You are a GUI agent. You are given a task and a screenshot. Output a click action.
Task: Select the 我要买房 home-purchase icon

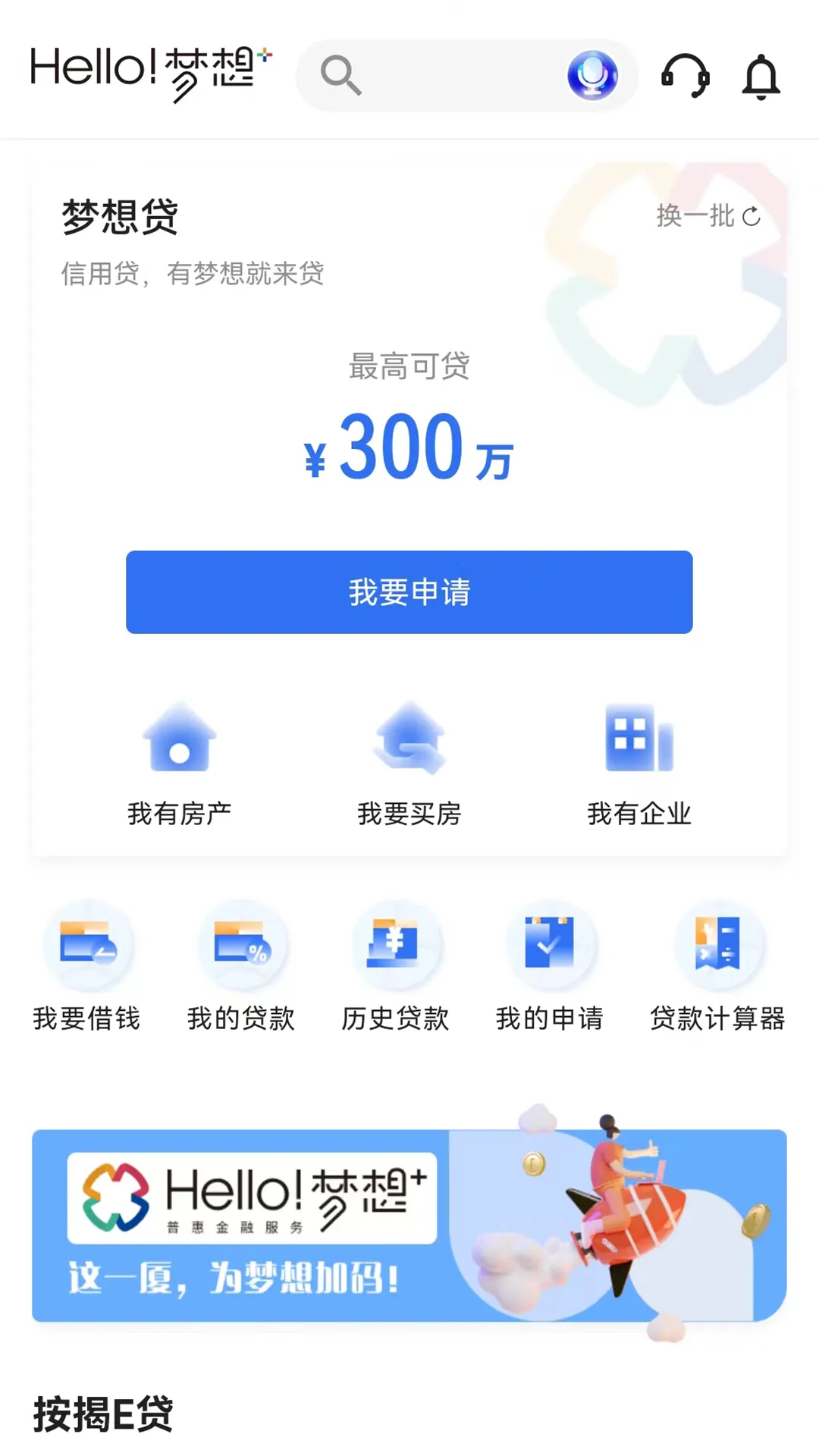409,739
